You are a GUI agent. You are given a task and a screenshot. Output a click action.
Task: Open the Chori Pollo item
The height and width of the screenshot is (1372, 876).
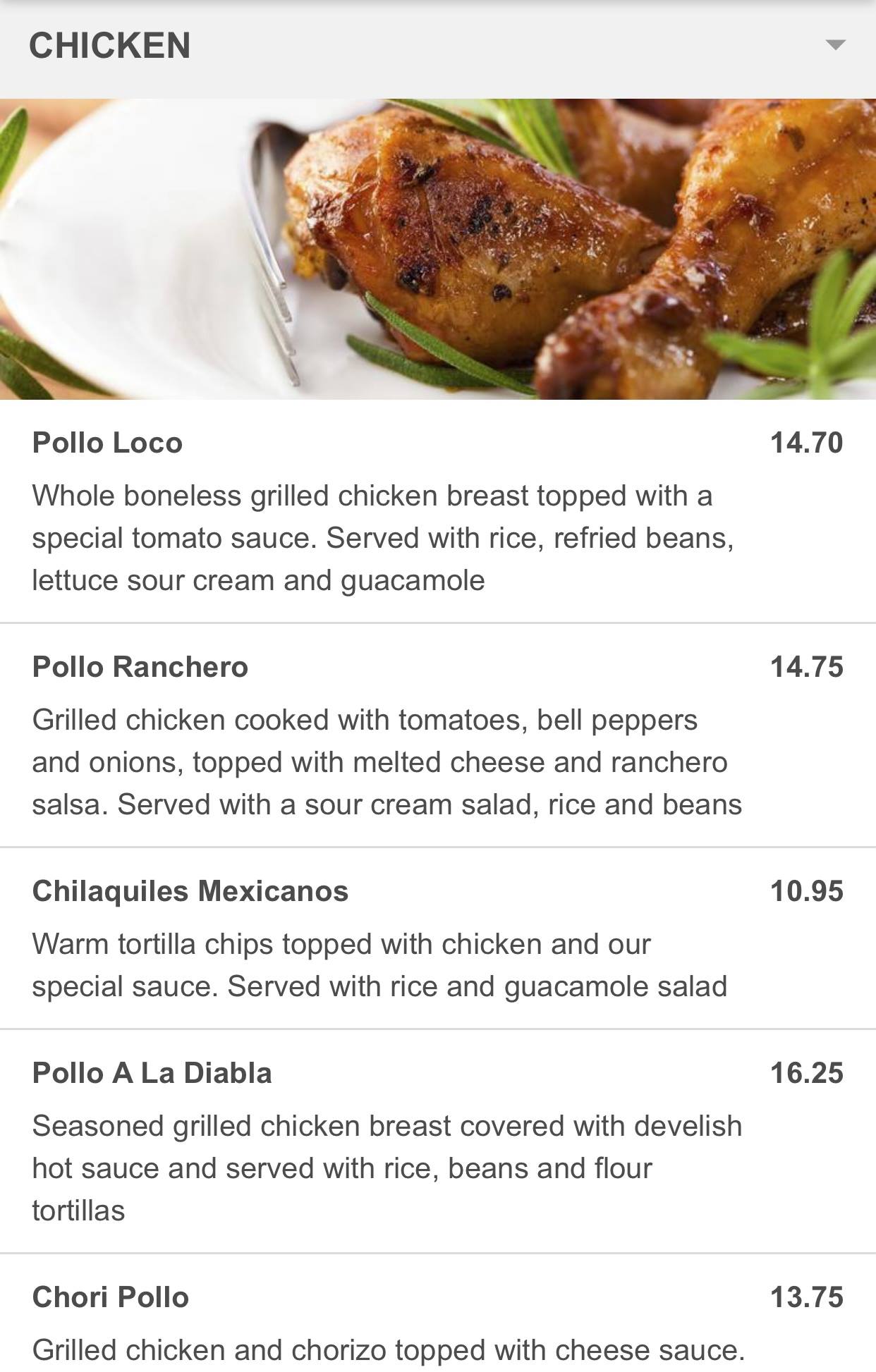[x=111, y=1298]
